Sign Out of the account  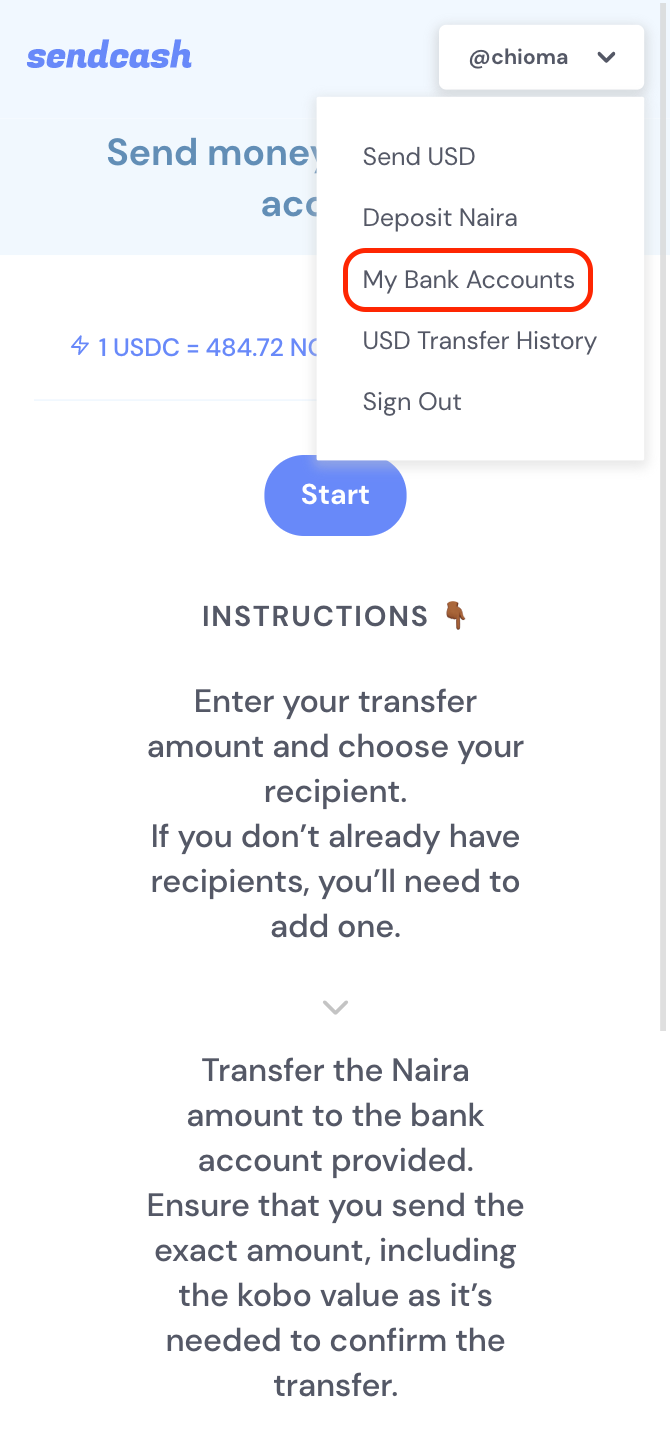[412, 402]
